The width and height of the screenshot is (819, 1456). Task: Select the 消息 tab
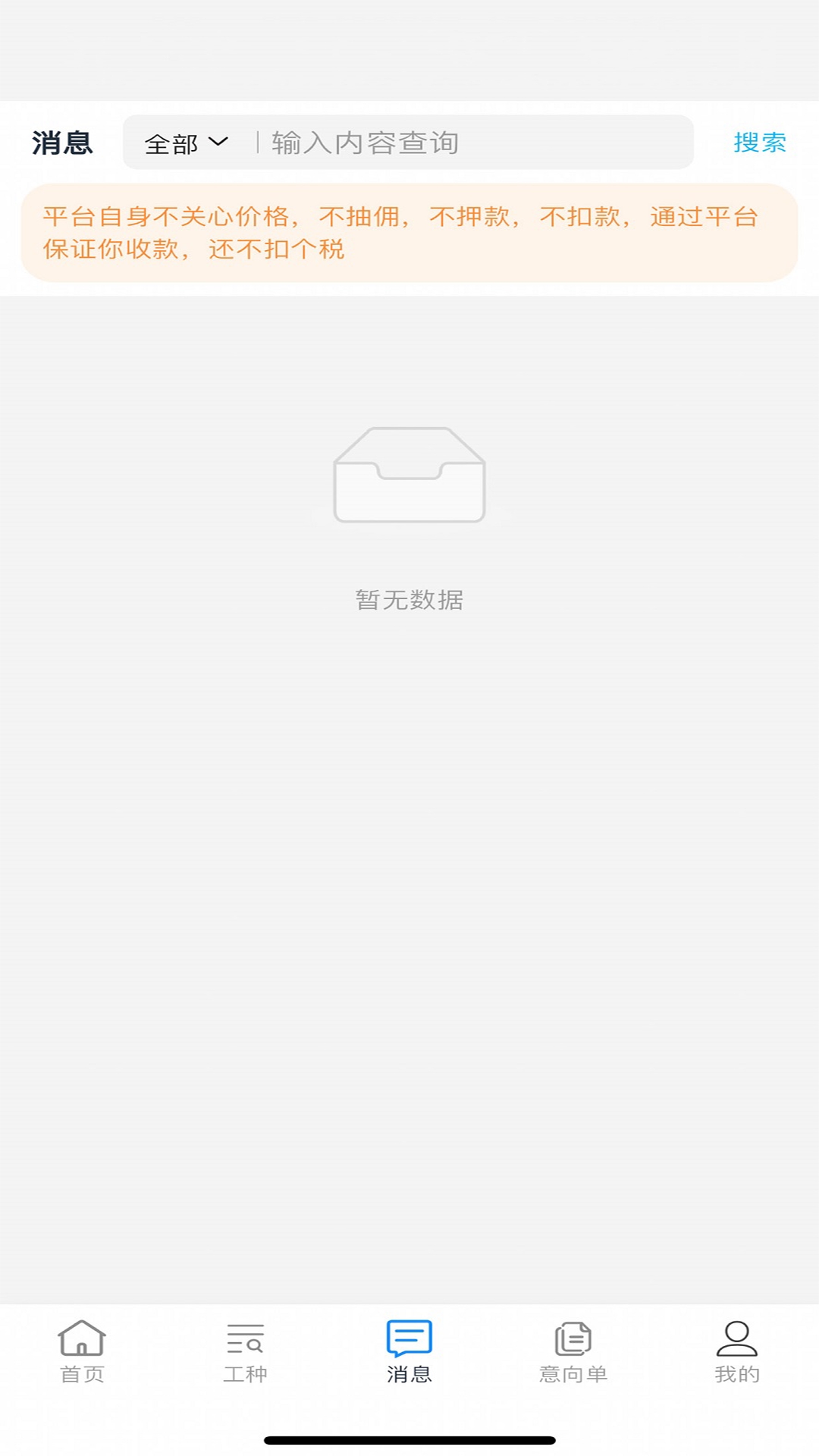click(x=409, y=1352)
